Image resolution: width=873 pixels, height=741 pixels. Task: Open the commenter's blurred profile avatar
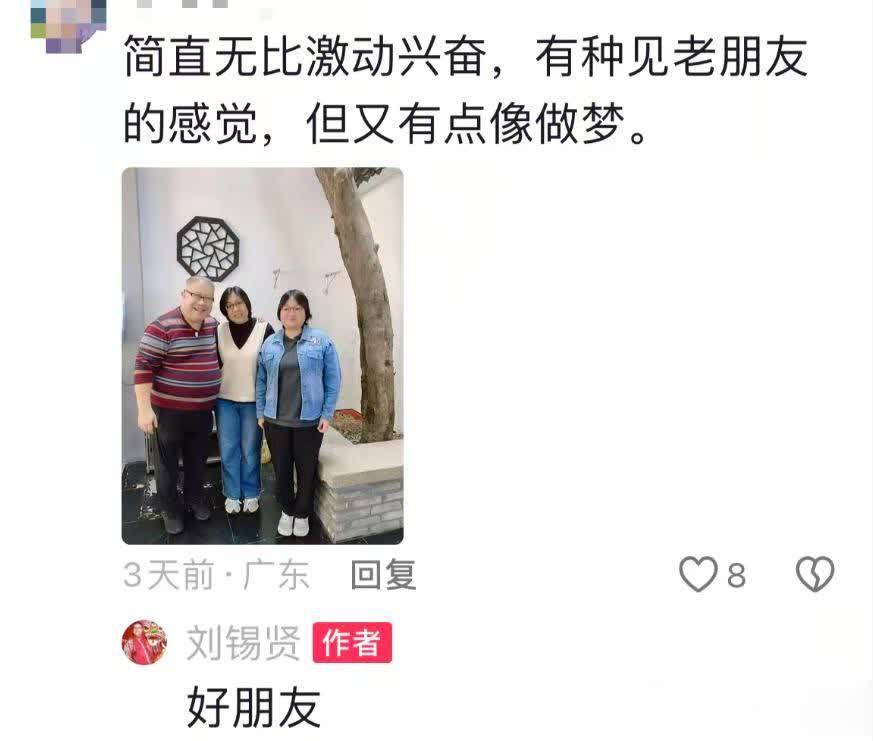click(x=66, y=22)
